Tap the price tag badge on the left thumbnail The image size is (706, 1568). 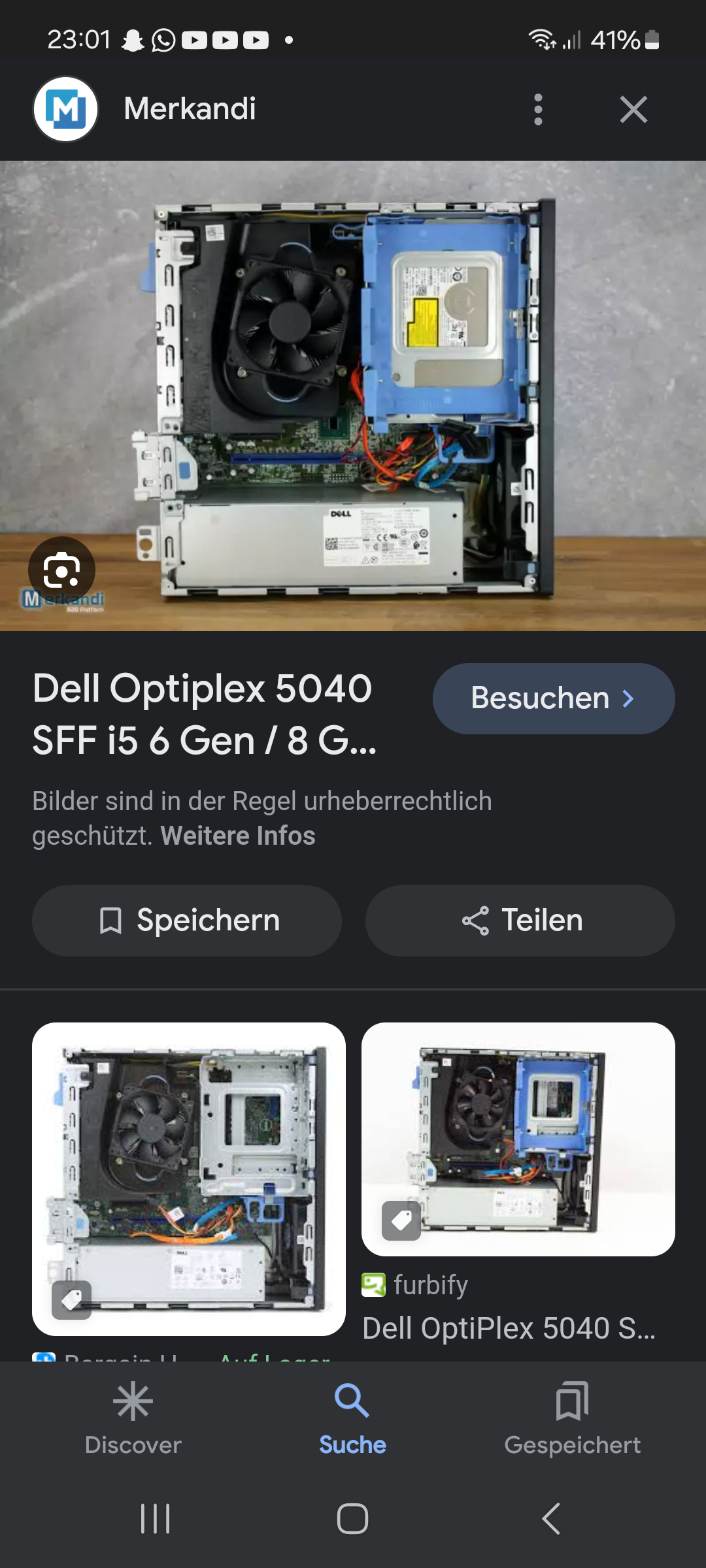point(73,1301)
